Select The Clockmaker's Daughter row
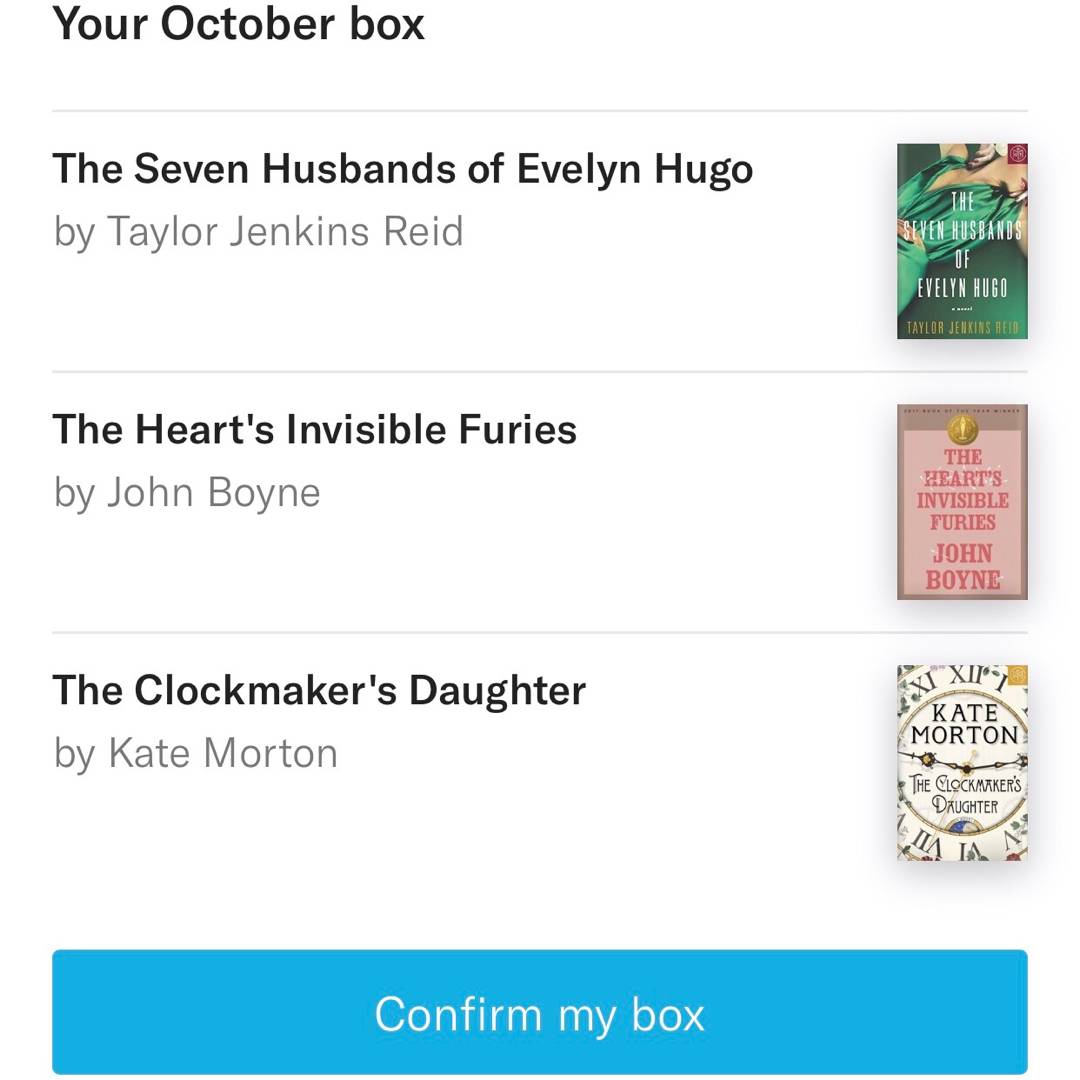 coord(318,691)
